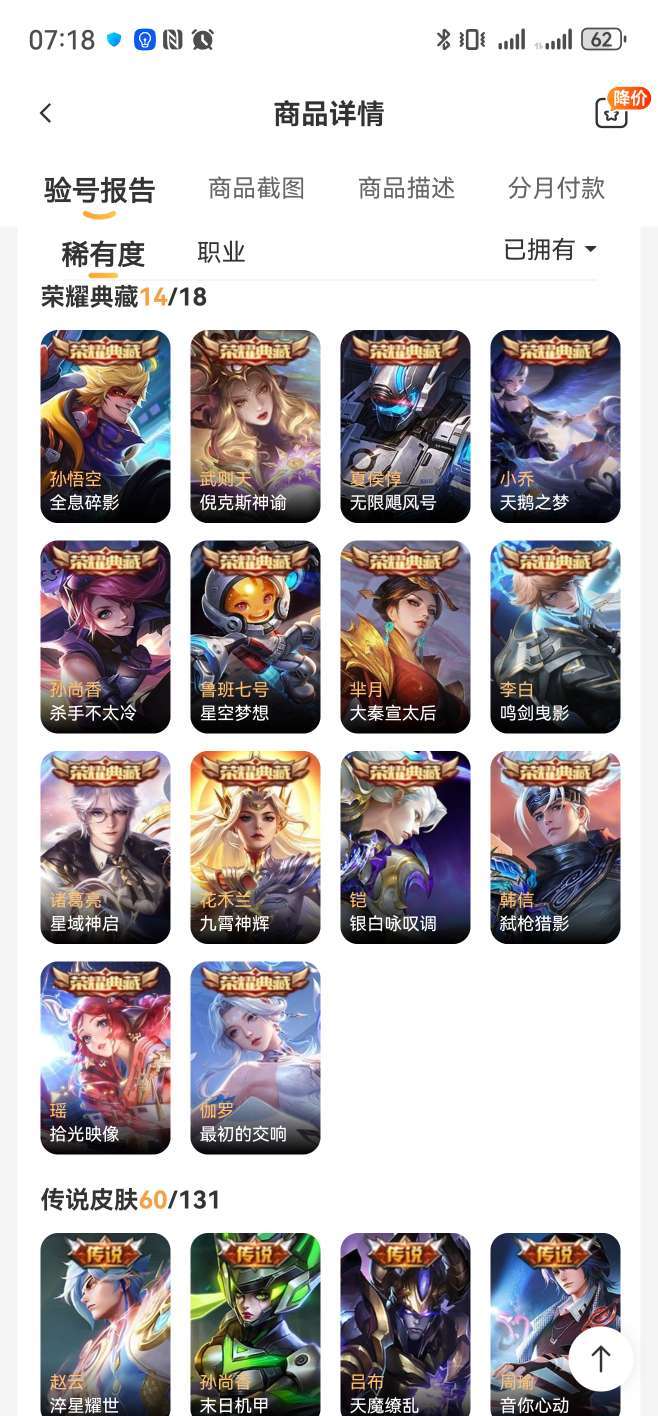
Task: View 诸葛亮 星域神启 skin
Action: 105,847
